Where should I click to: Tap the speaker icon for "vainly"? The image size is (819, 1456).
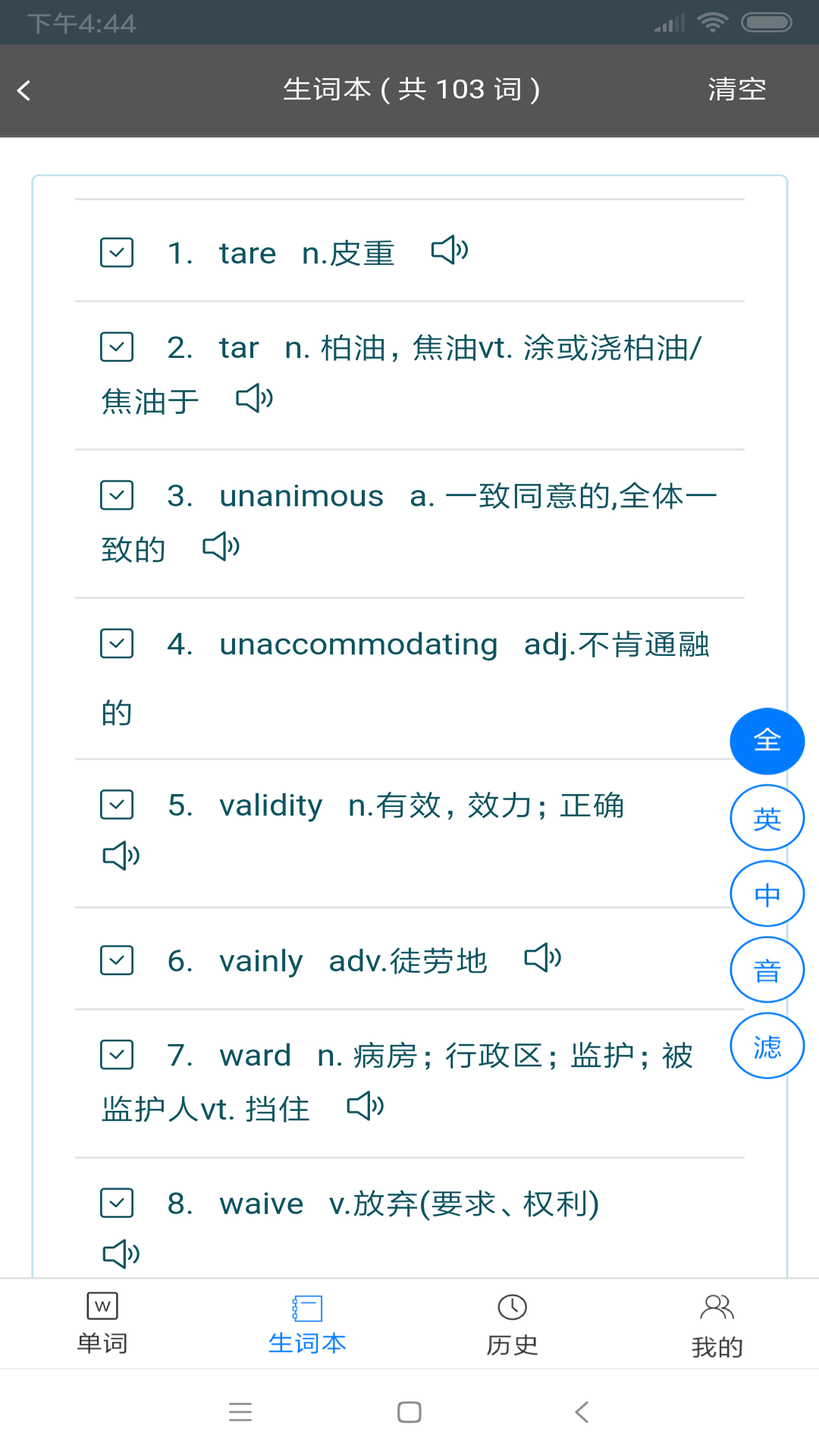[541, 958]
